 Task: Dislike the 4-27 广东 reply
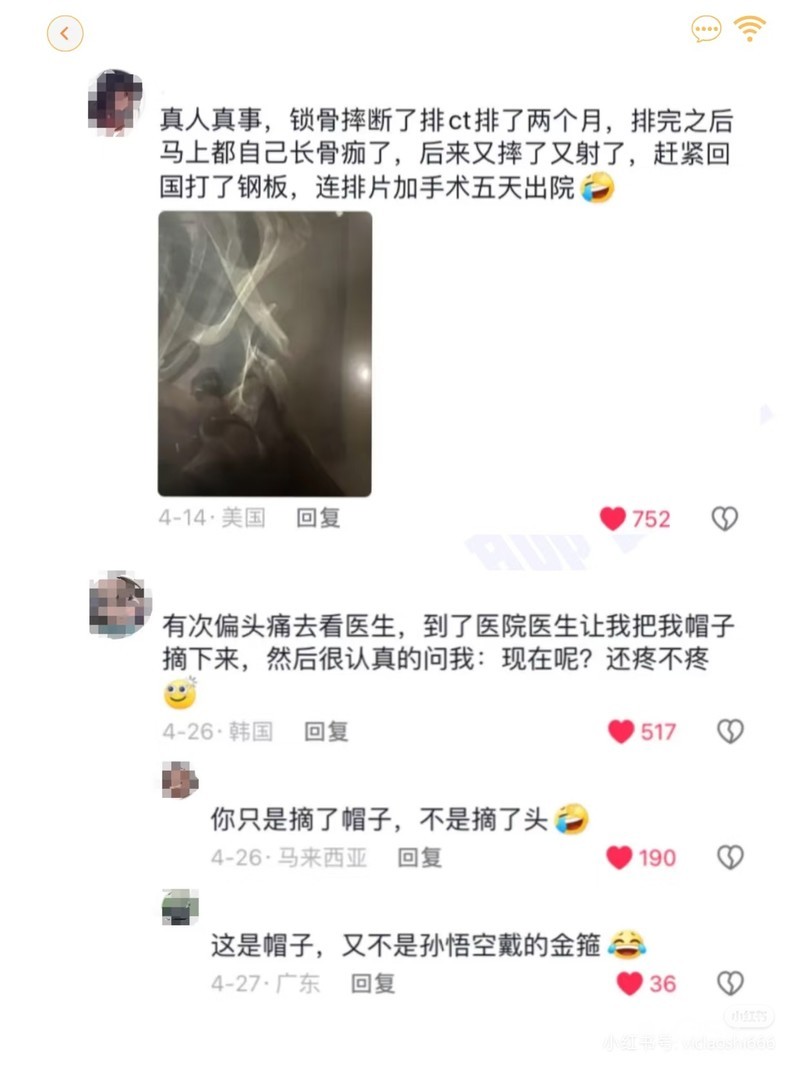[731, 983]
